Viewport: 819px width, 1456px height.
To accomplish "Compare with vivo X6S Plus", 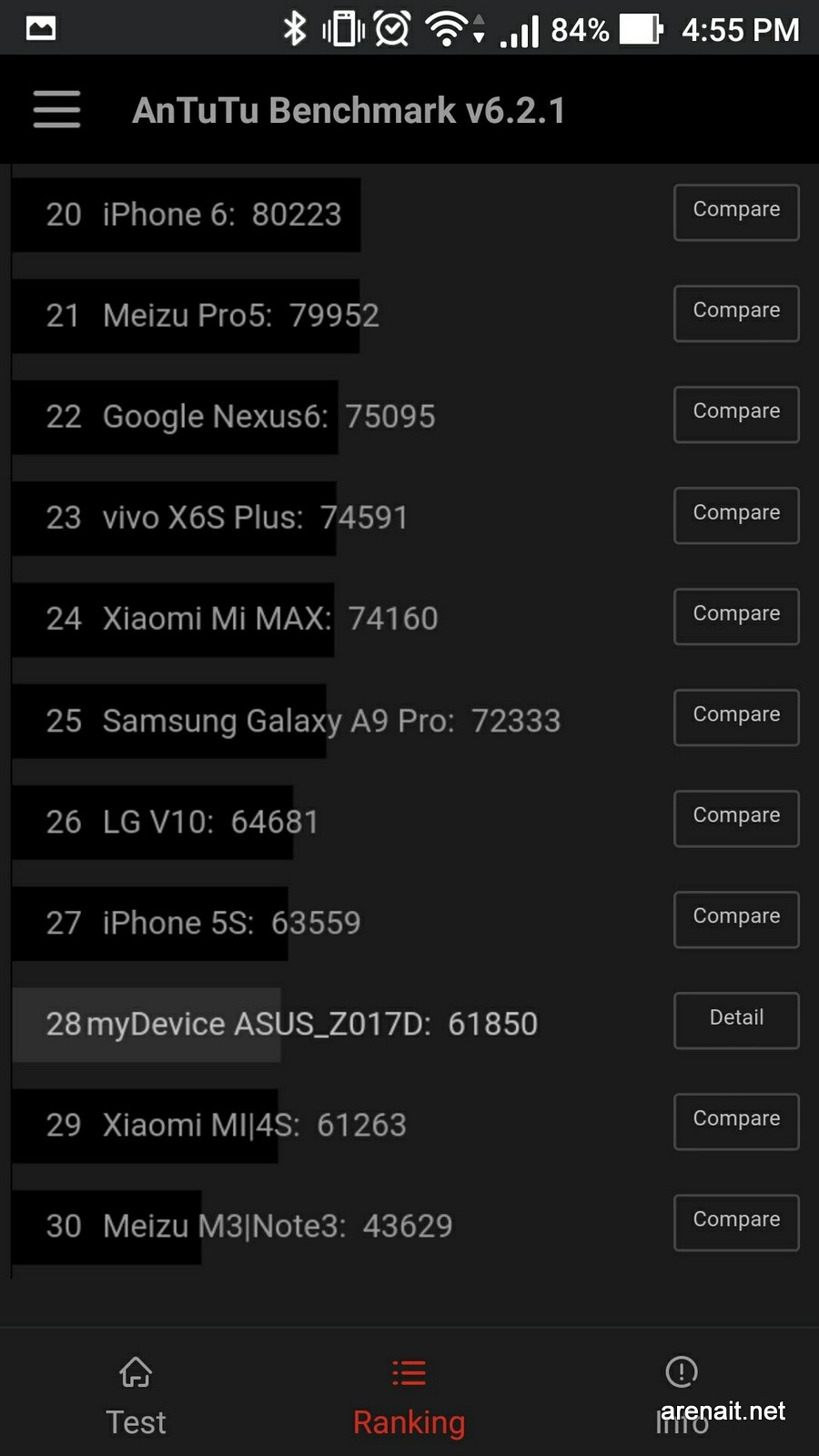I will tap(736, 515).
